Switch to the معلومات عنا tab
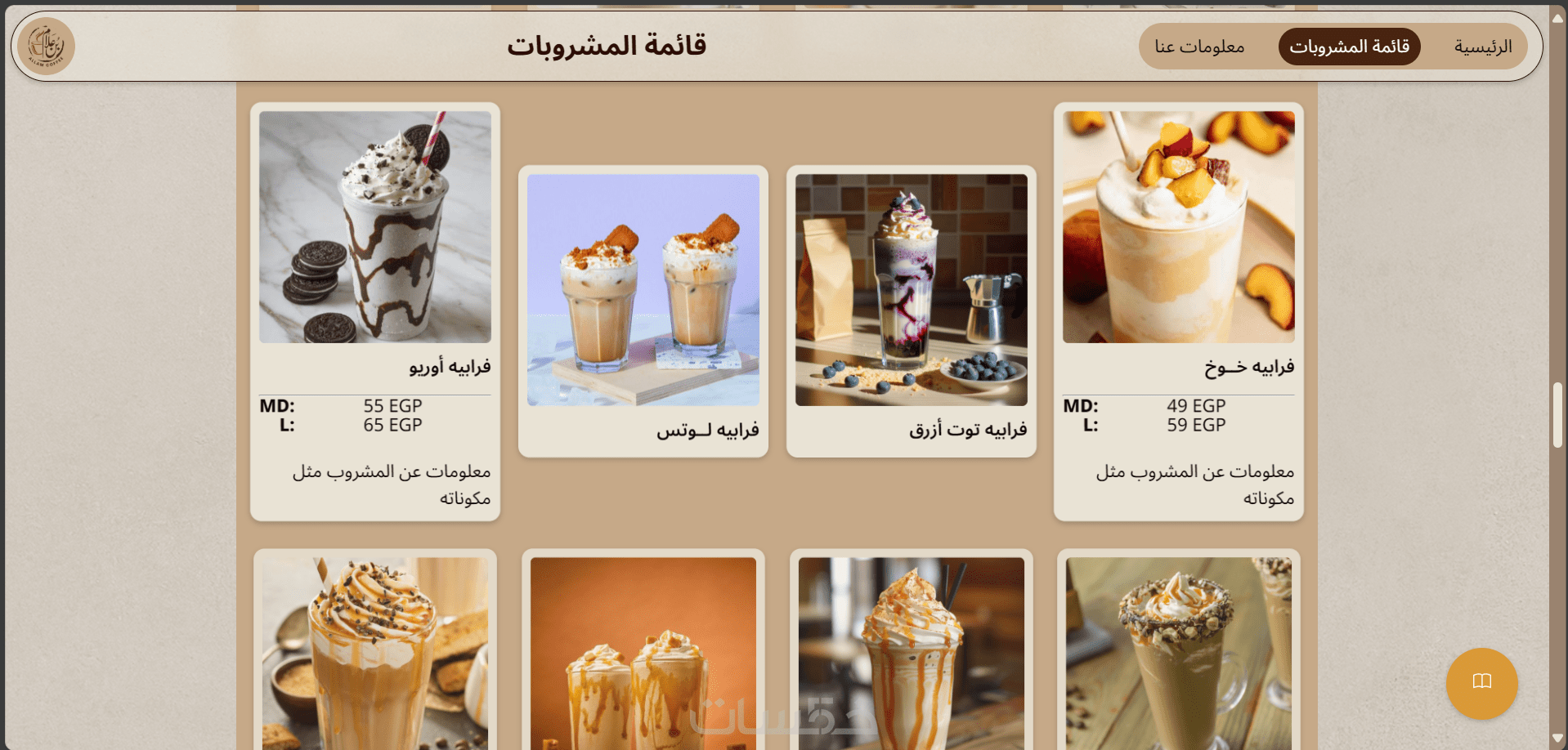Viewport: 1568px width, 750px height. [1199, 47]
